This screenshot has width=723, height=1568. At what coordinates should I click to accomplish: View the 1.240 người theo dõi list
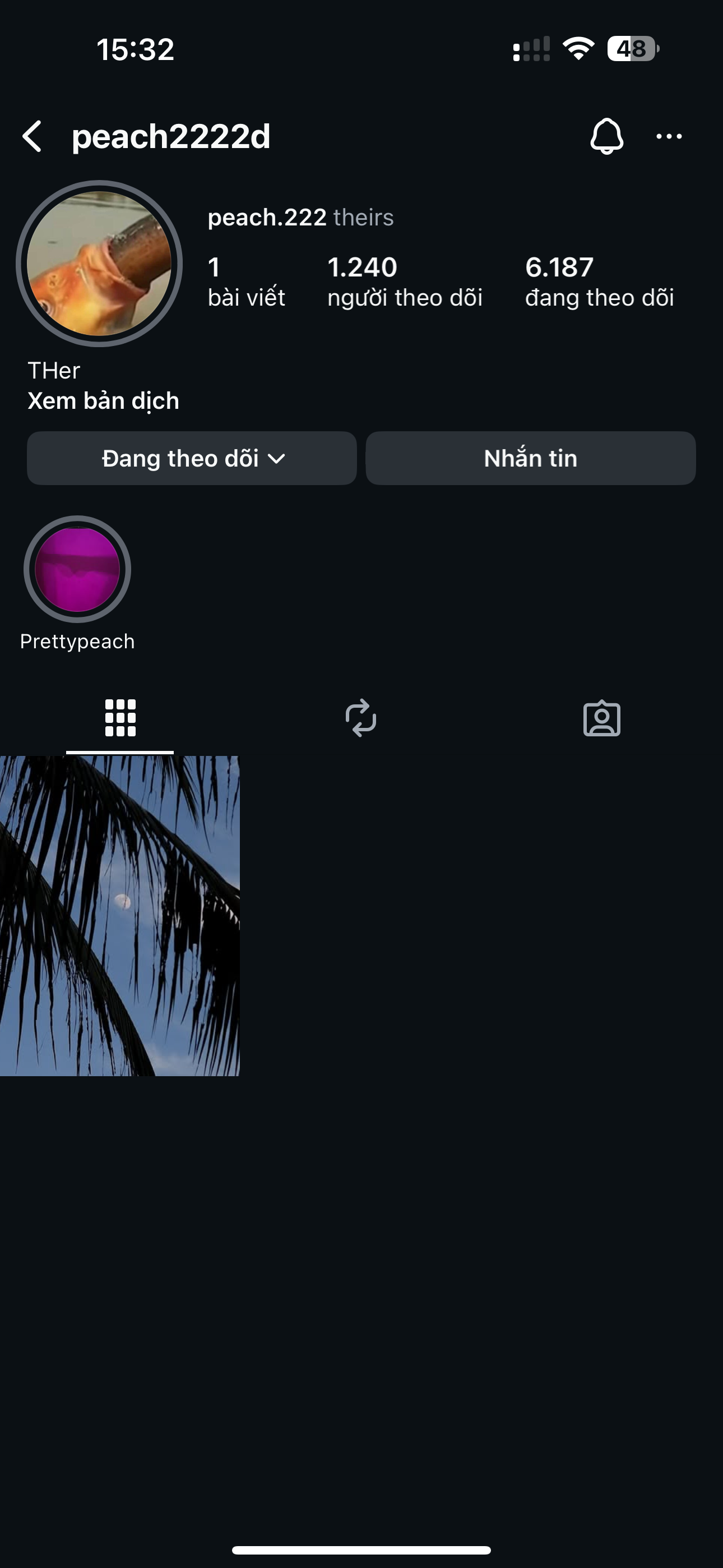coord(404,281)
